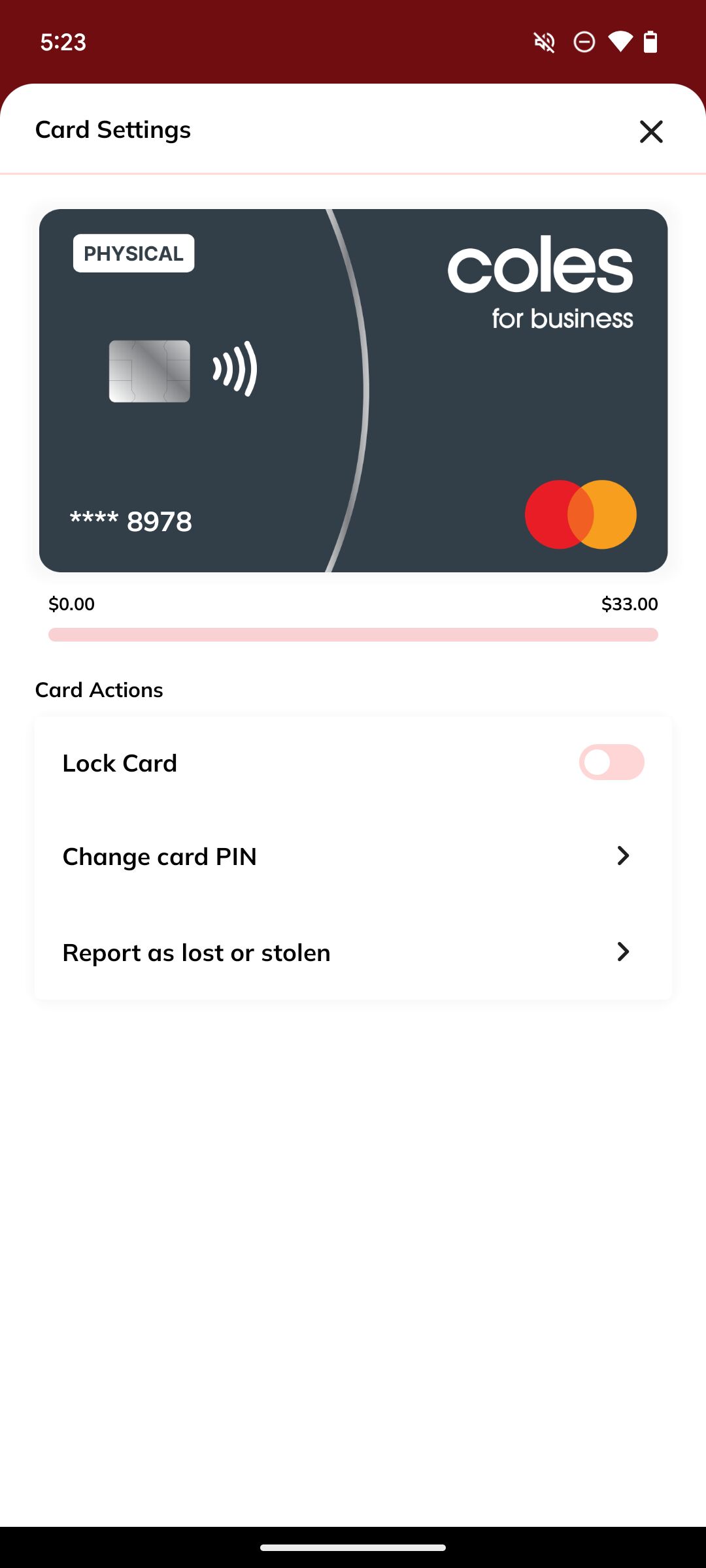
Task: Close the Card Settings sheet
Action: coord(651,131)
